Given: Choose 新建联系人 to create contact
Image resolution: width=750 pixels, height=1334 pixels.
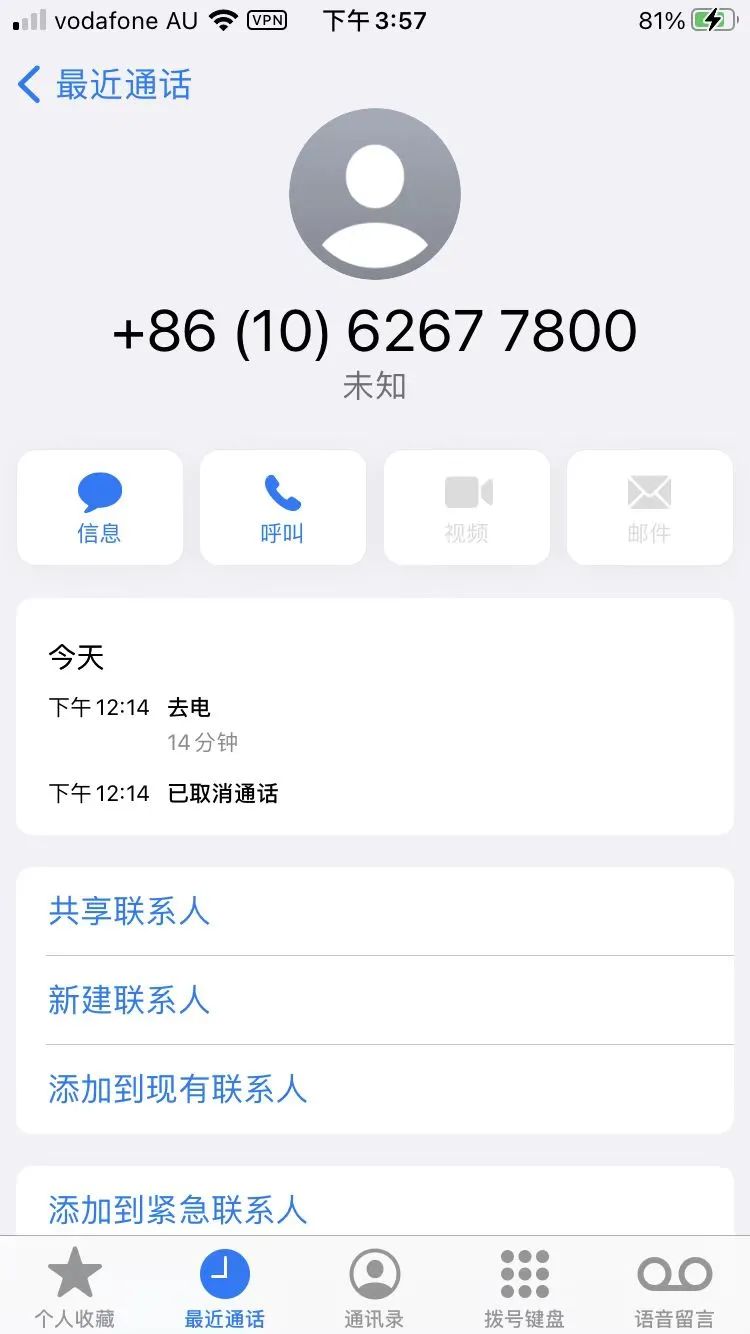Looking at the screenshot, I should (x=375, y=1000).
